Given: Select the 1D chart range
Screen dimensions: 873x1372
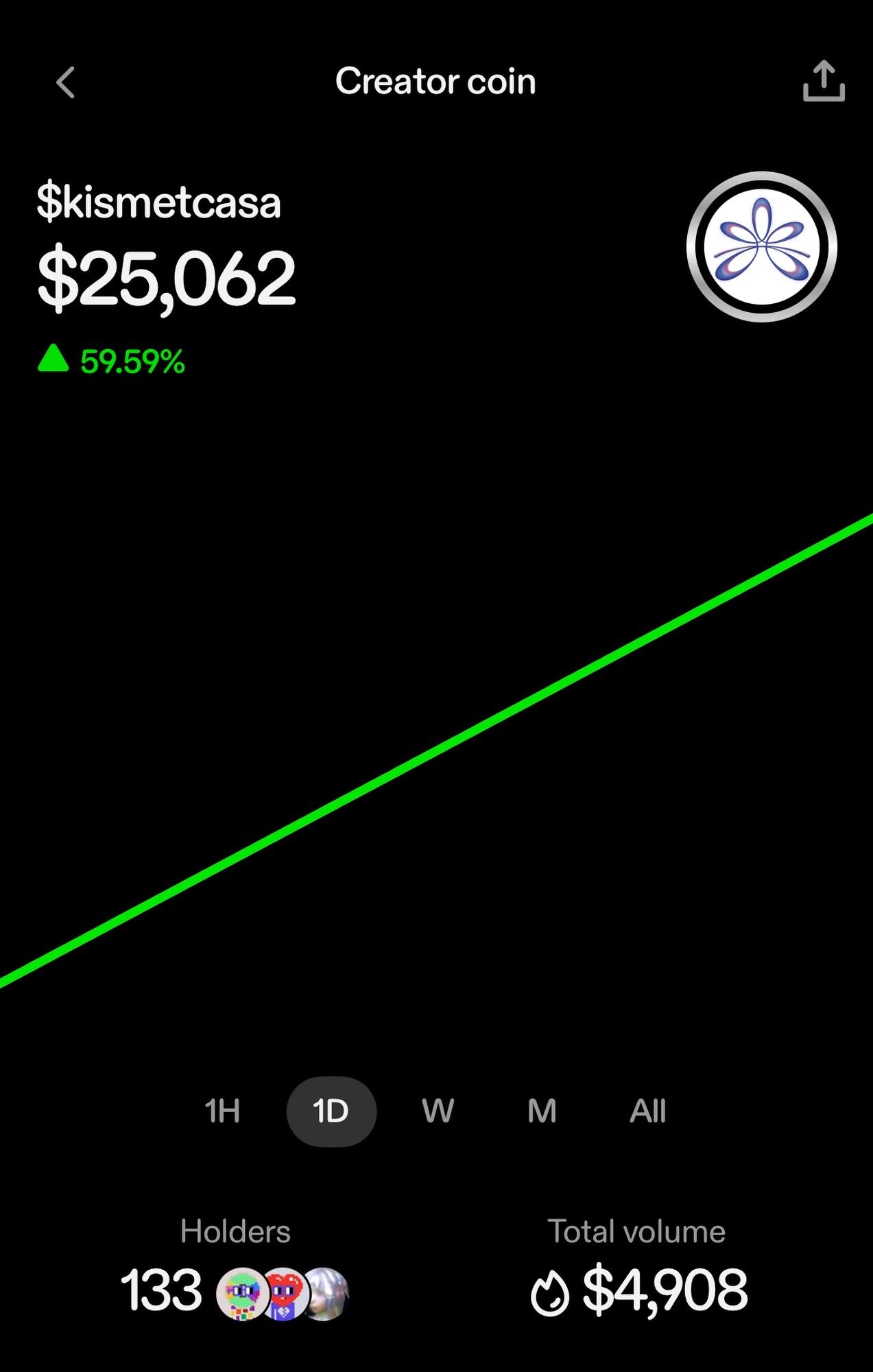Looking at the screenshot, I should click(x=331, y=1111).
